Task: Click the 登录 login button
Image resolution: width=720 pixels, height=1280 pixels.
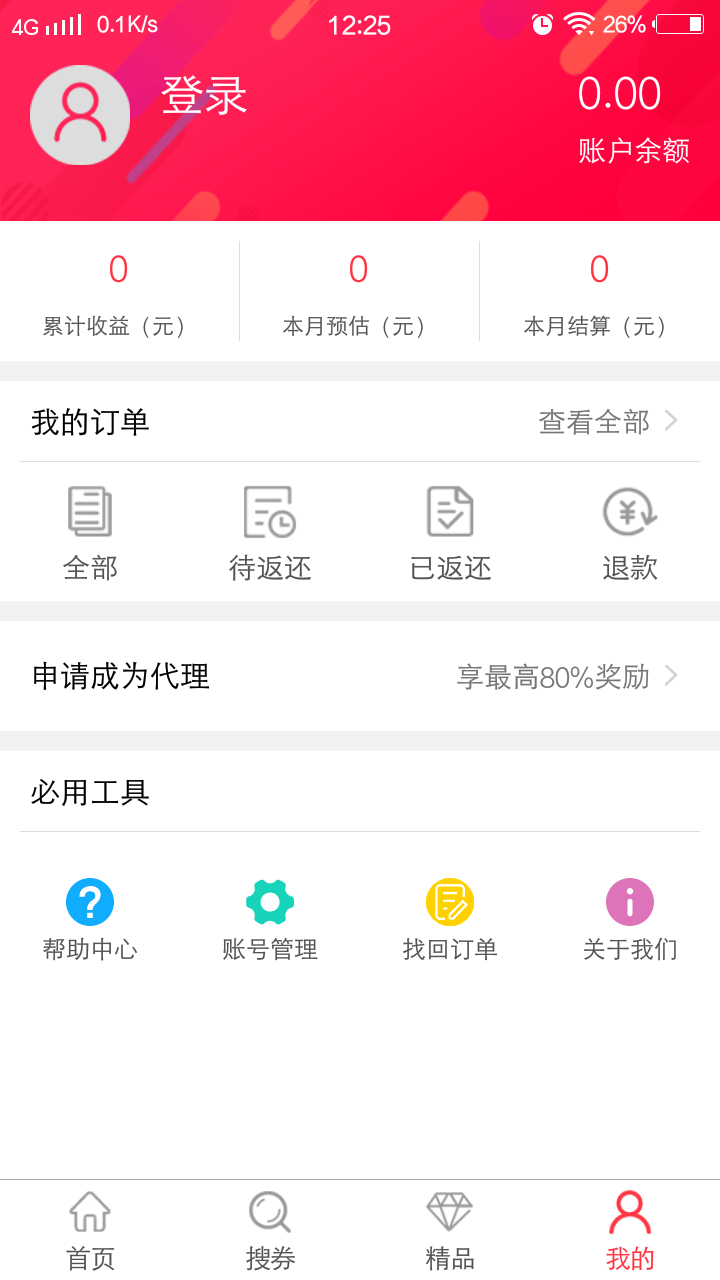Action: click(x=202, y=100)
